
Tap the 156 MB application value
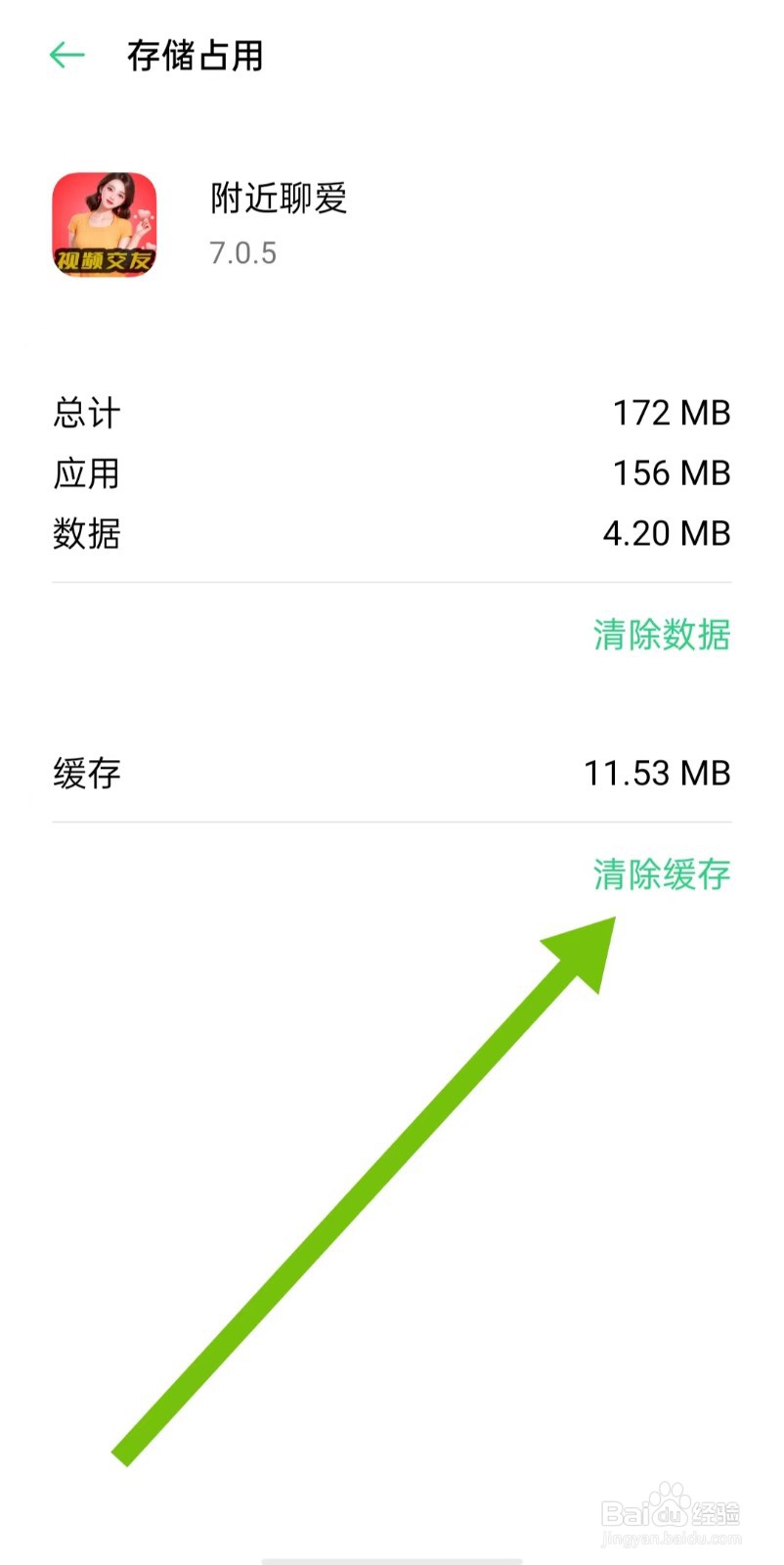(x=671, y=473)
